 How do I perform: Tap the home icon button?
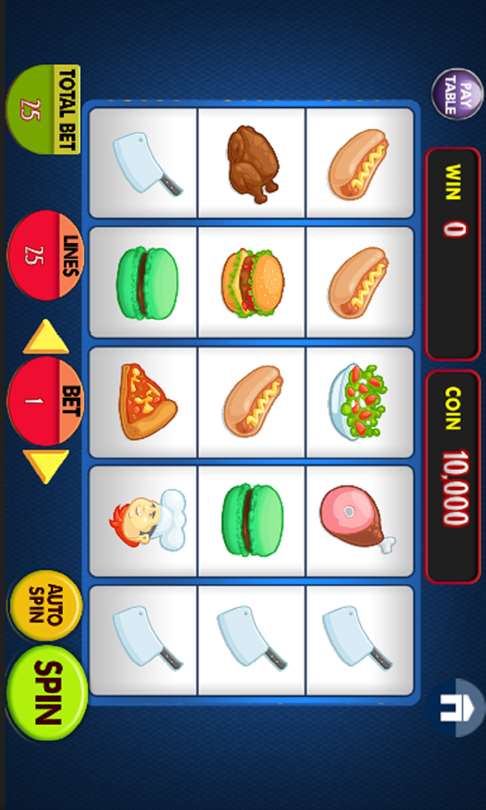point(458,708)
